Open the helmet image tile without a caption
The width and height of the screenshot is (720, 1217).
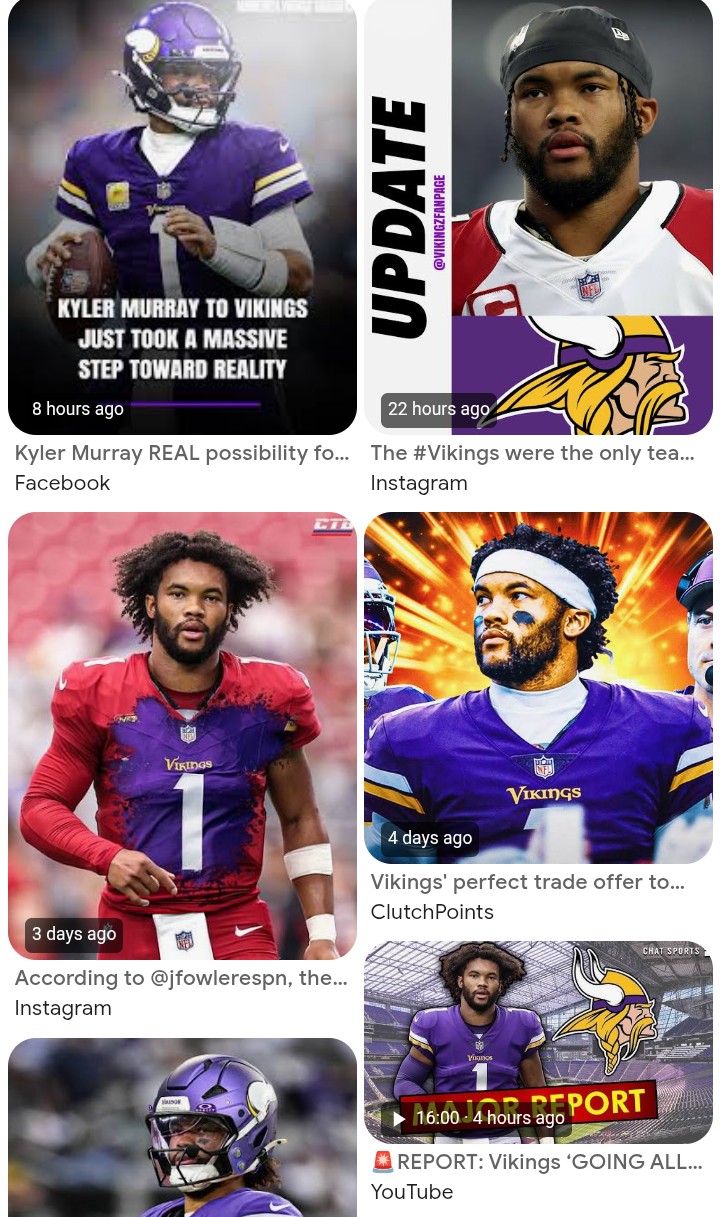pyautogui.click(x=182, y=1127)
